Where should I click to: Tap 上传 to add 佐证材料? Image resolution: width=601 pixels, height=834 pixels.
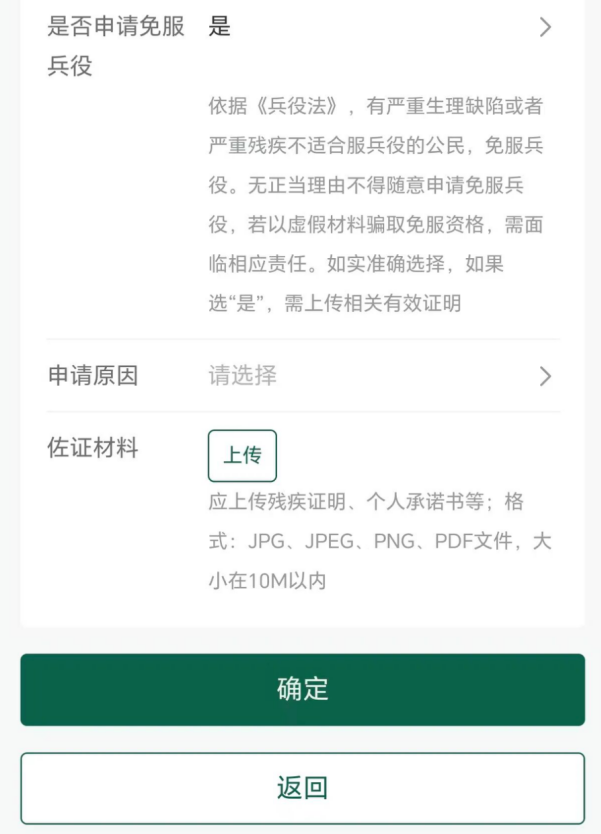click(x=242, y=456)
